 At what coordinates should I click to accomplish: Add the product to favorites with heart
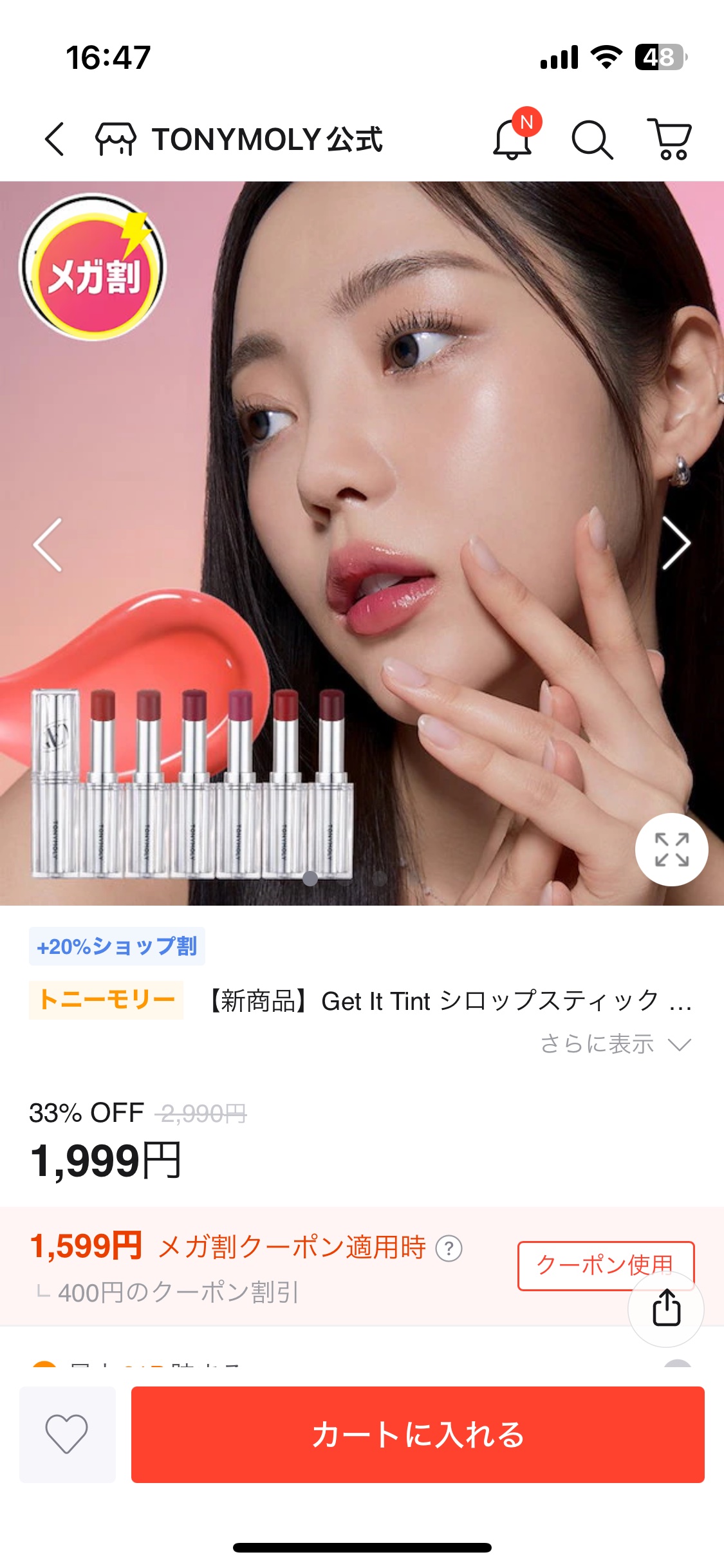tap(67, 1434)
